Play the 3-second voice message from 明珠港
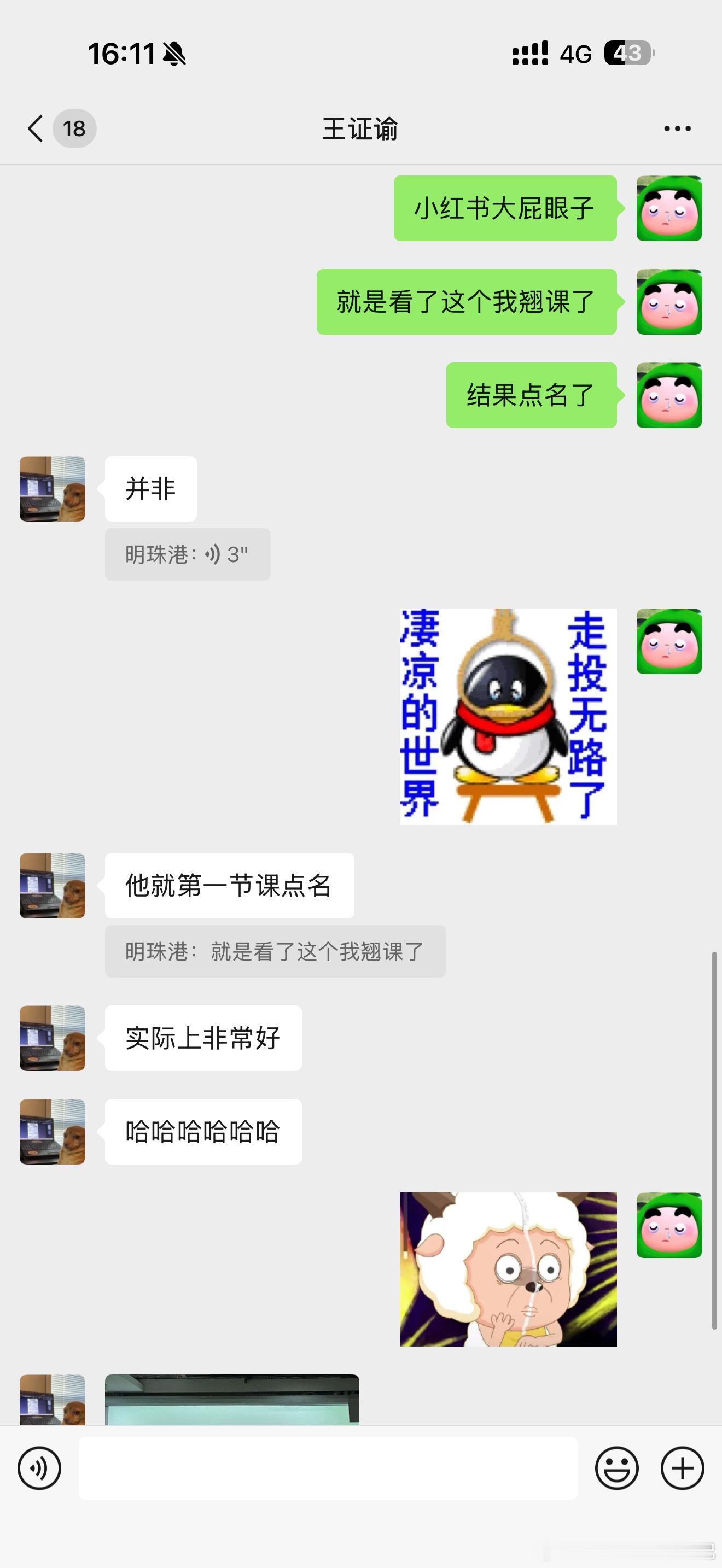Screen dimensions: 722x1568 (188, 554)
